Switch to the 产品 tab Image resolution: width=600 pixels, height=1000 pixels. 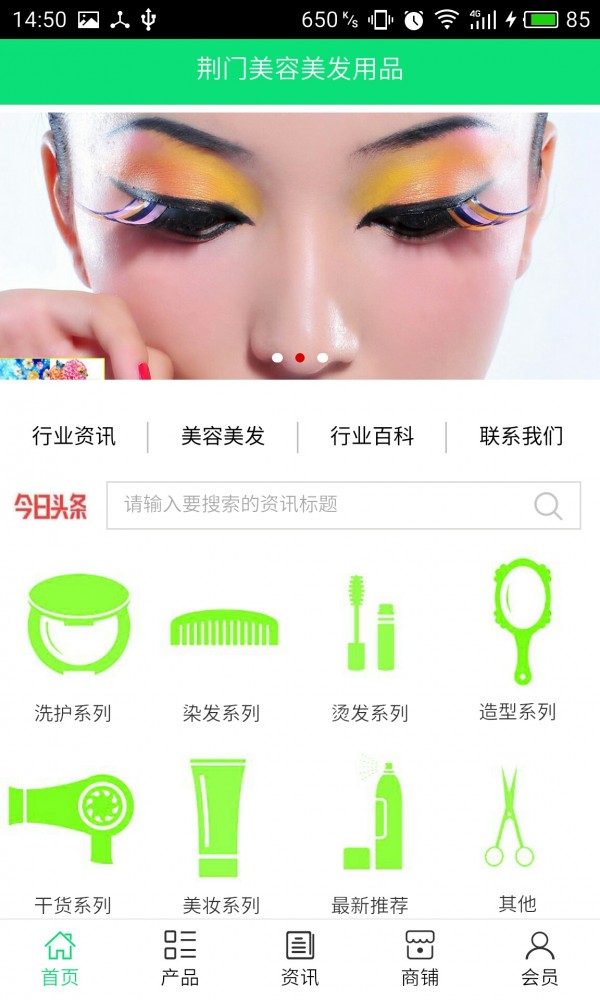point(180,958)
